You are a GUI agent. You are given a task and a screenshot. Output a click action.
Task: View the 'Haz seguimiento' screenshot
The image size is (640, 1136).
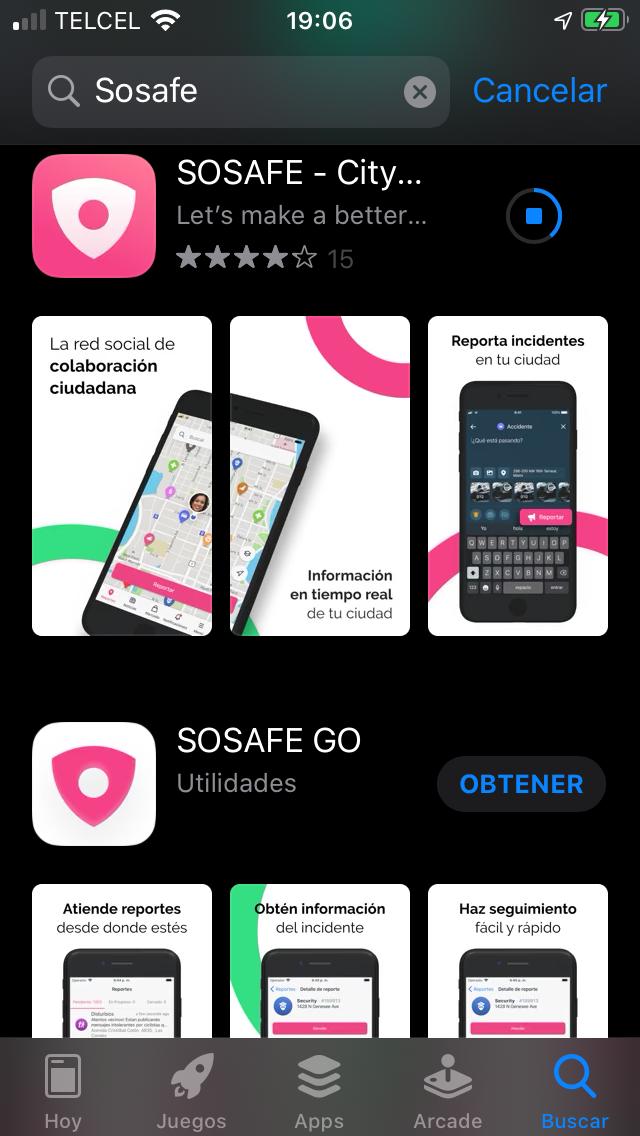518,960
